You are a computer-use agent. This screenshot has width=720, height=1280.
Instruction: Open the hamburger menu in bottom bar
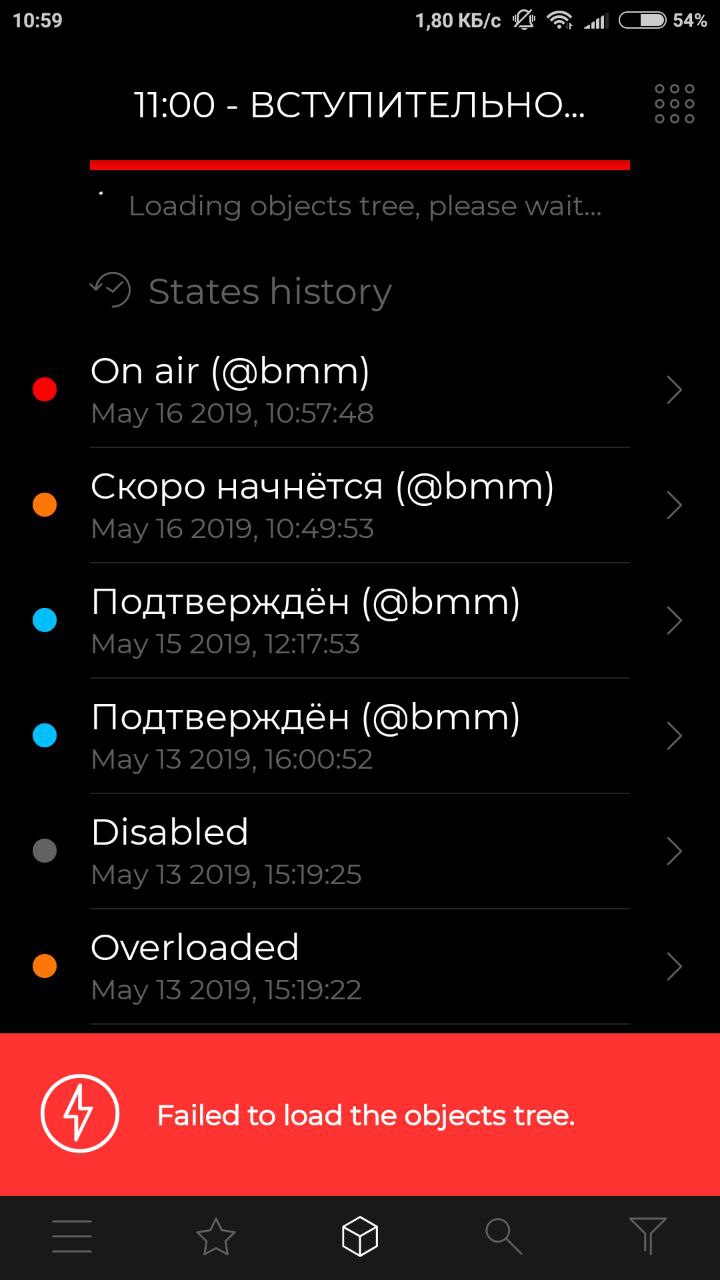click(x=72, y=1238)
